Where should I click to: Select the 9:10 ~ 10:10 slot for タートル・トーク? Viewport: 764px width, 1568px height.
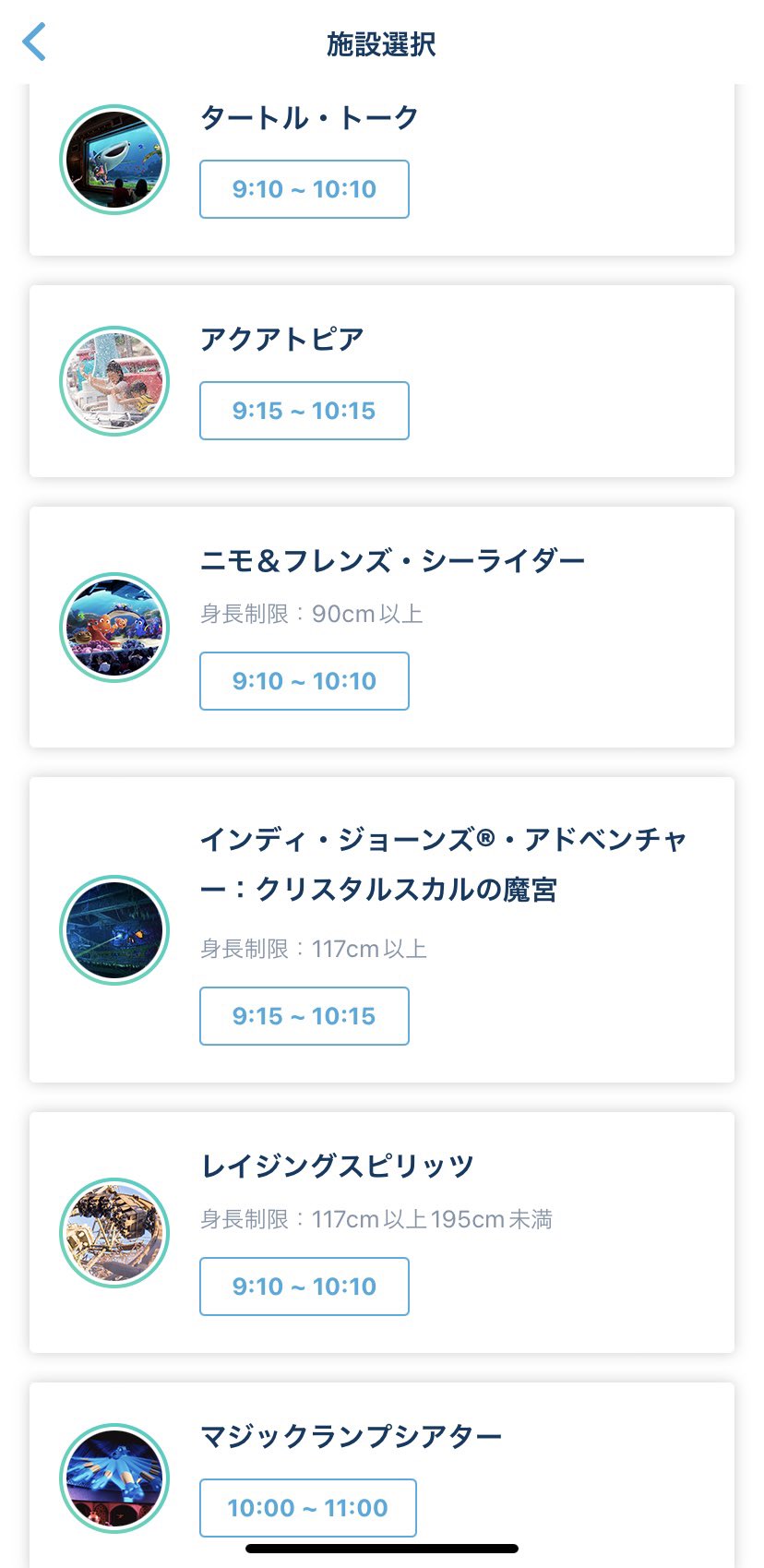pos(304,189)
